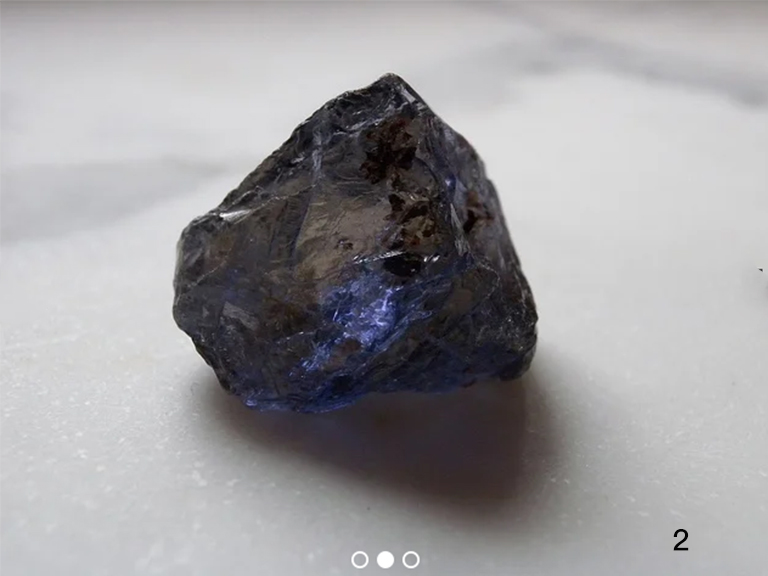Jump to the third carousel page dot
Image resolution: width=768 pixels, height=576 pixels.
pos(411,560)
